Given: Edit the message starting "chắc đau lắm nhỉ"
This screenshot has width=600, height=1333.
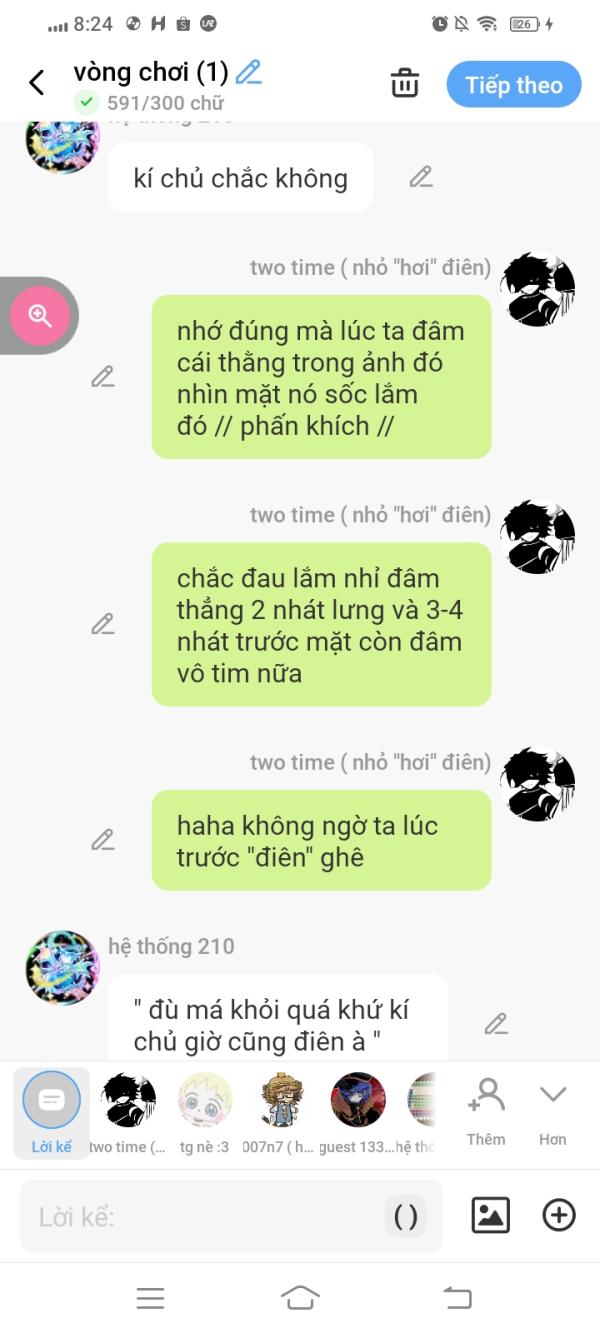Looking at the screenshot, I should tap(103, 624).
